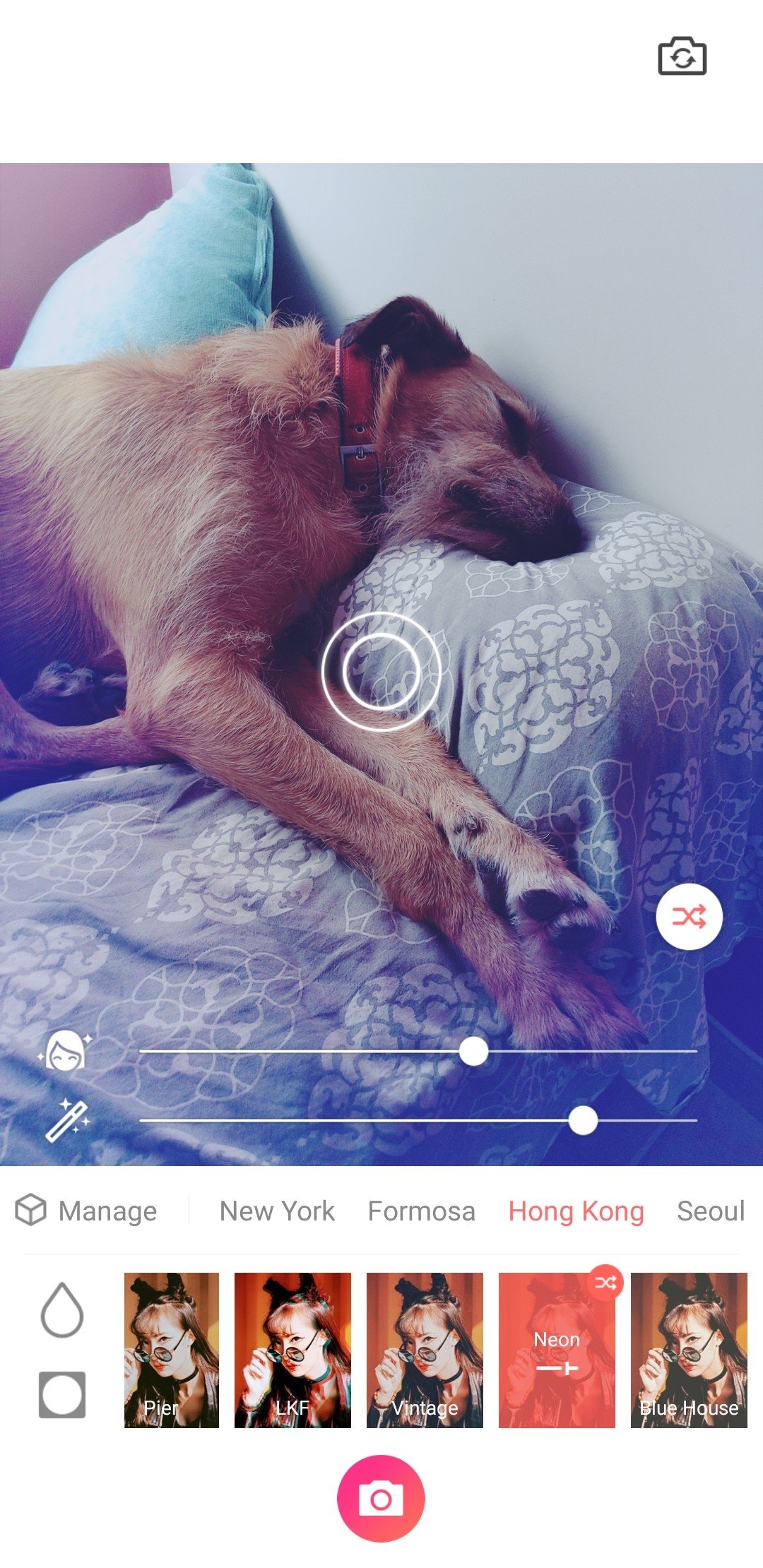Toggle the vignette square icon
The height and width of the screenshot is (1568, 763).
coord(62,1395)
